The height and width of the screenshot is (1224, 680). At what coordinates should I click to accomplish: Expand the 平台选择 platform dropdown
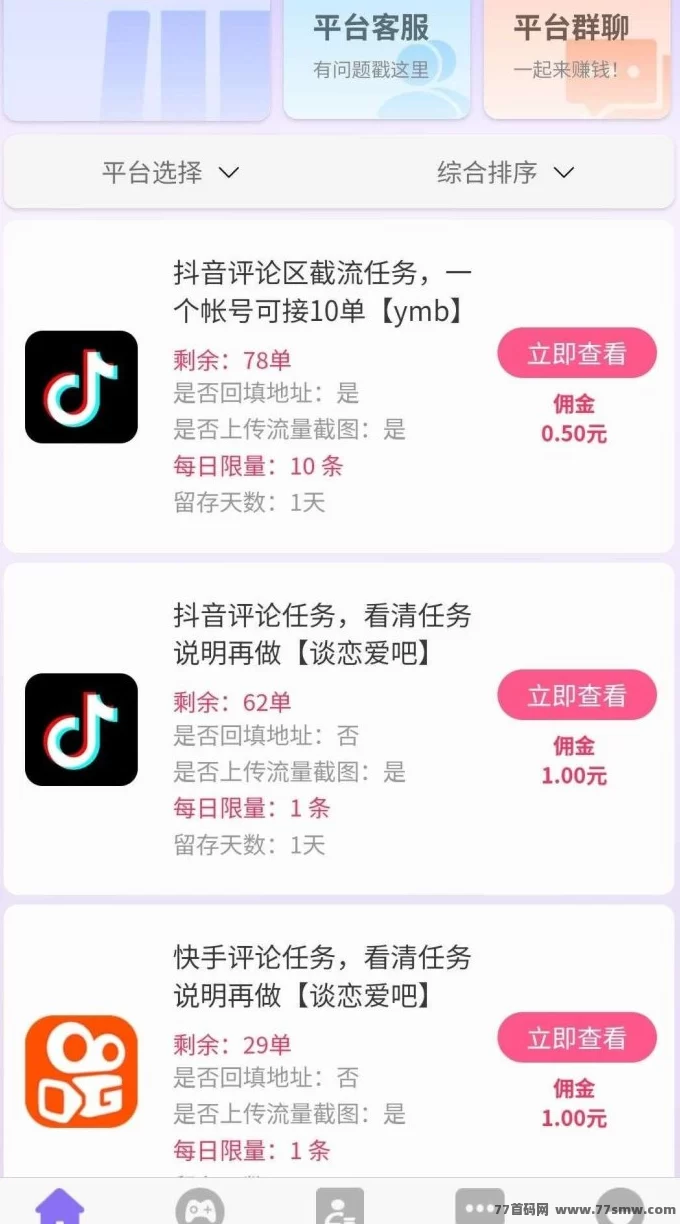pos(171,172)
